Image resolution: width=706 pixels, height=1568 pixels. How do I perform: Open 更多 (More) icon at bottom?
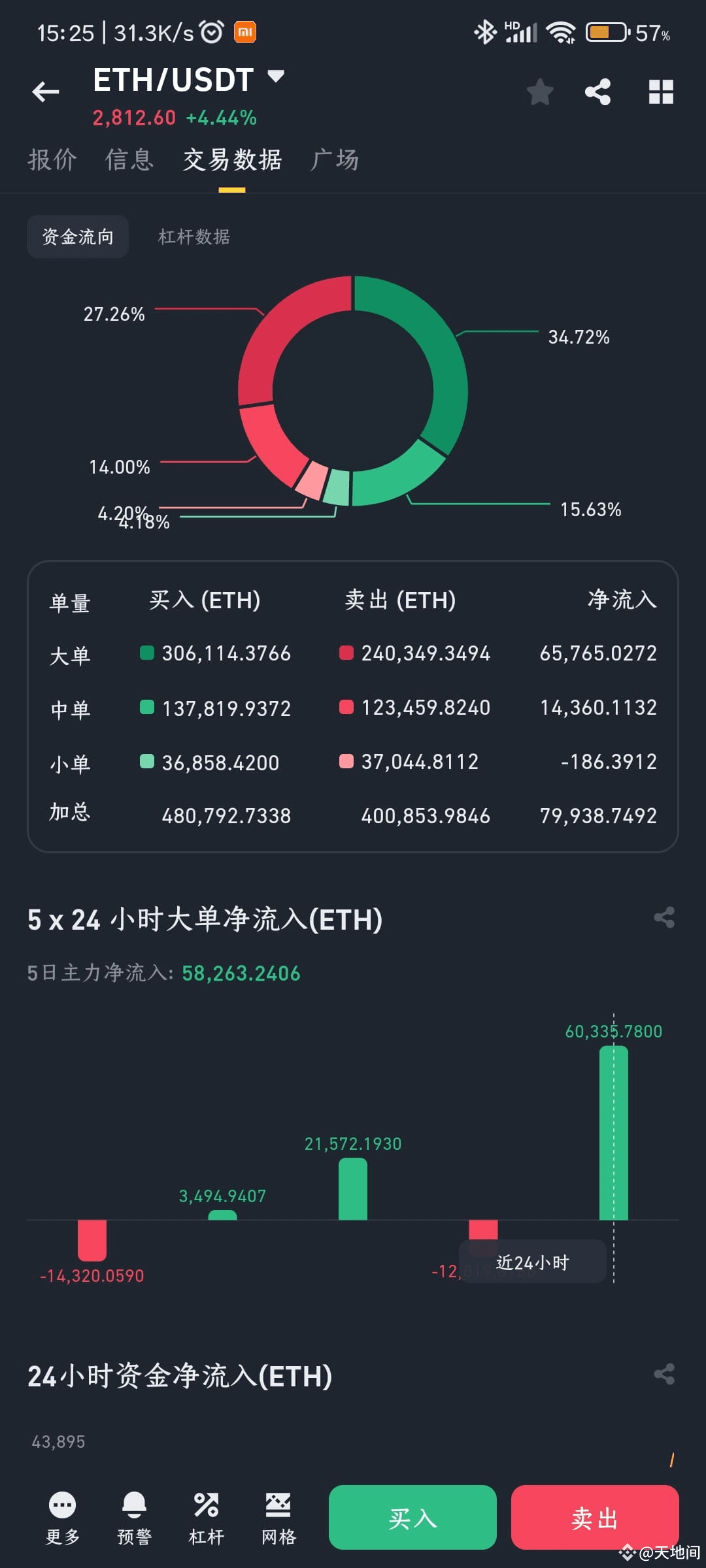(62, 1516)
